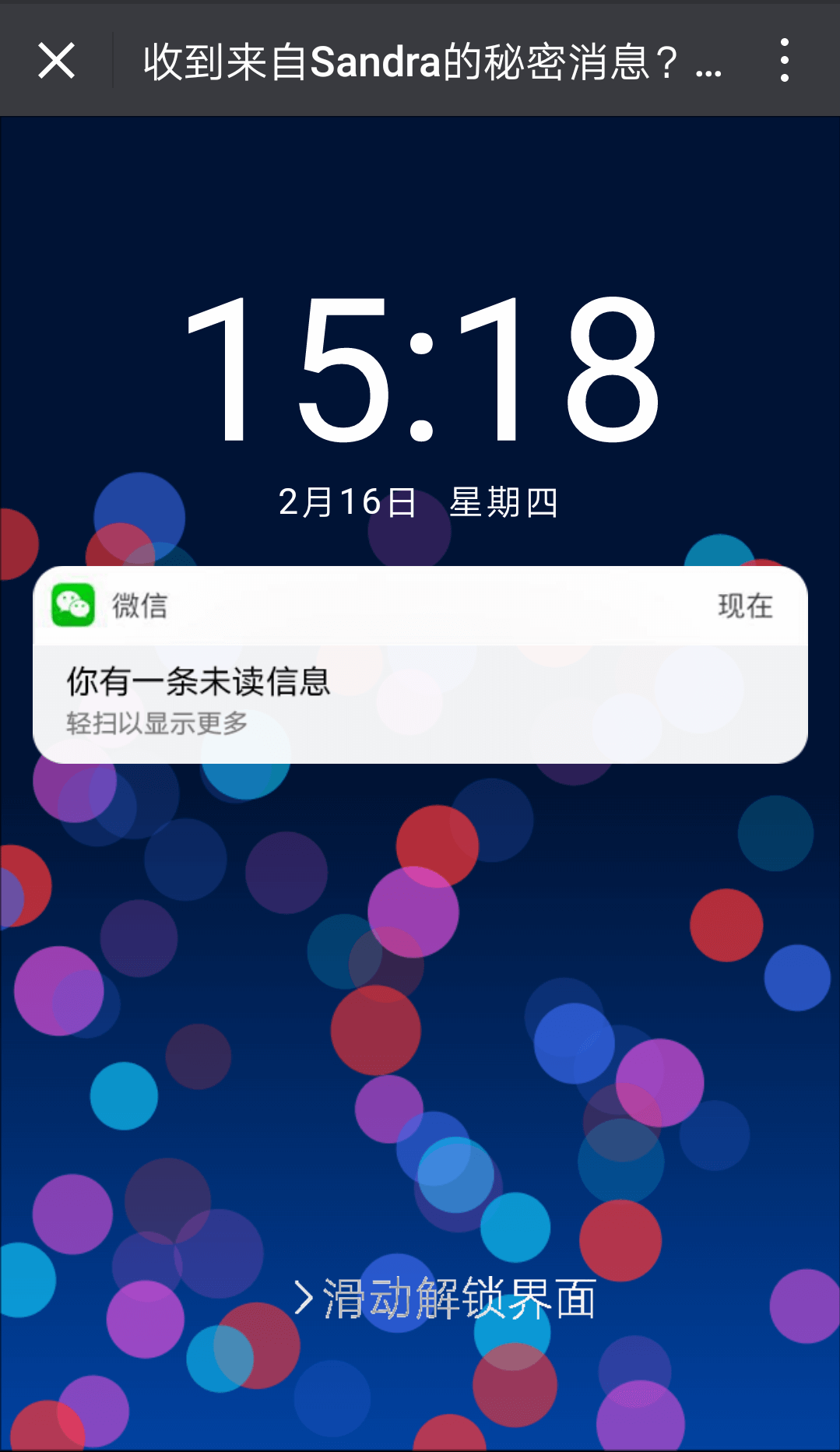Screen dimensions: 840x1452
Task: Open the three-dot overflow menu
Action: 784,61
